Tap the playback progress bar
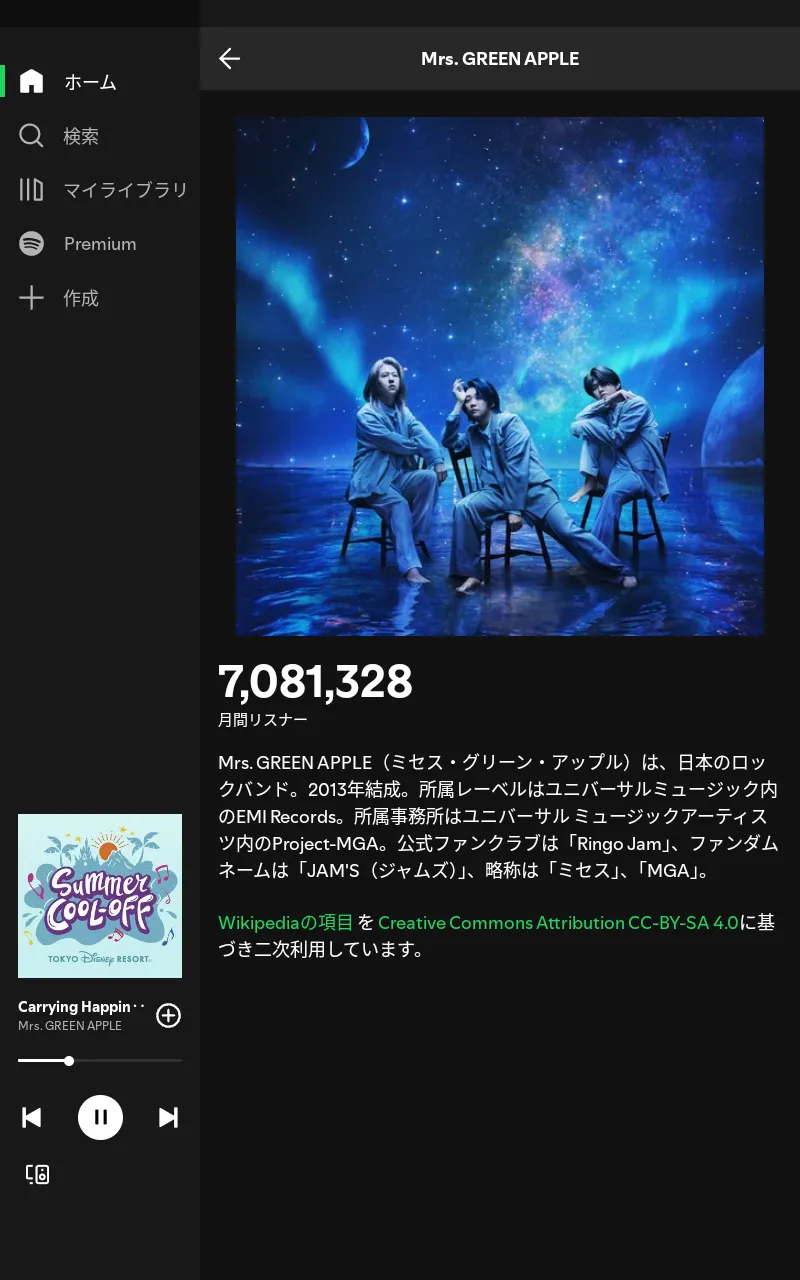 tap(100, 1060)
